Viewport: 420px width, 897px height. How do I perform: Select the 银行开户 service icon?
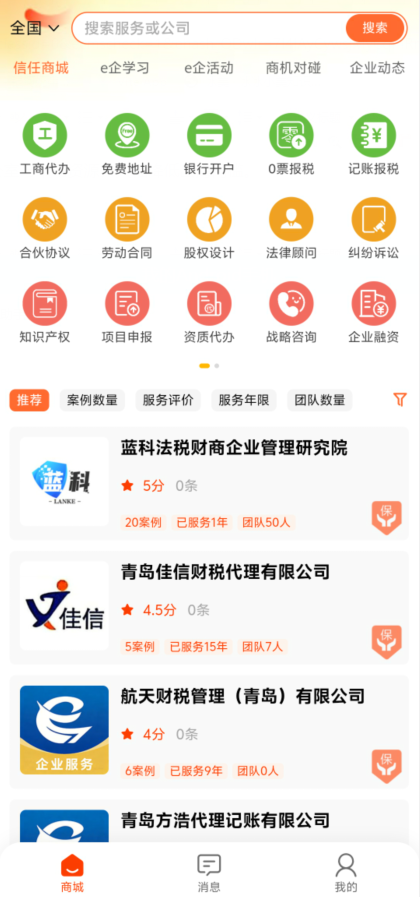pyautogui.click(x=209, y=145)
